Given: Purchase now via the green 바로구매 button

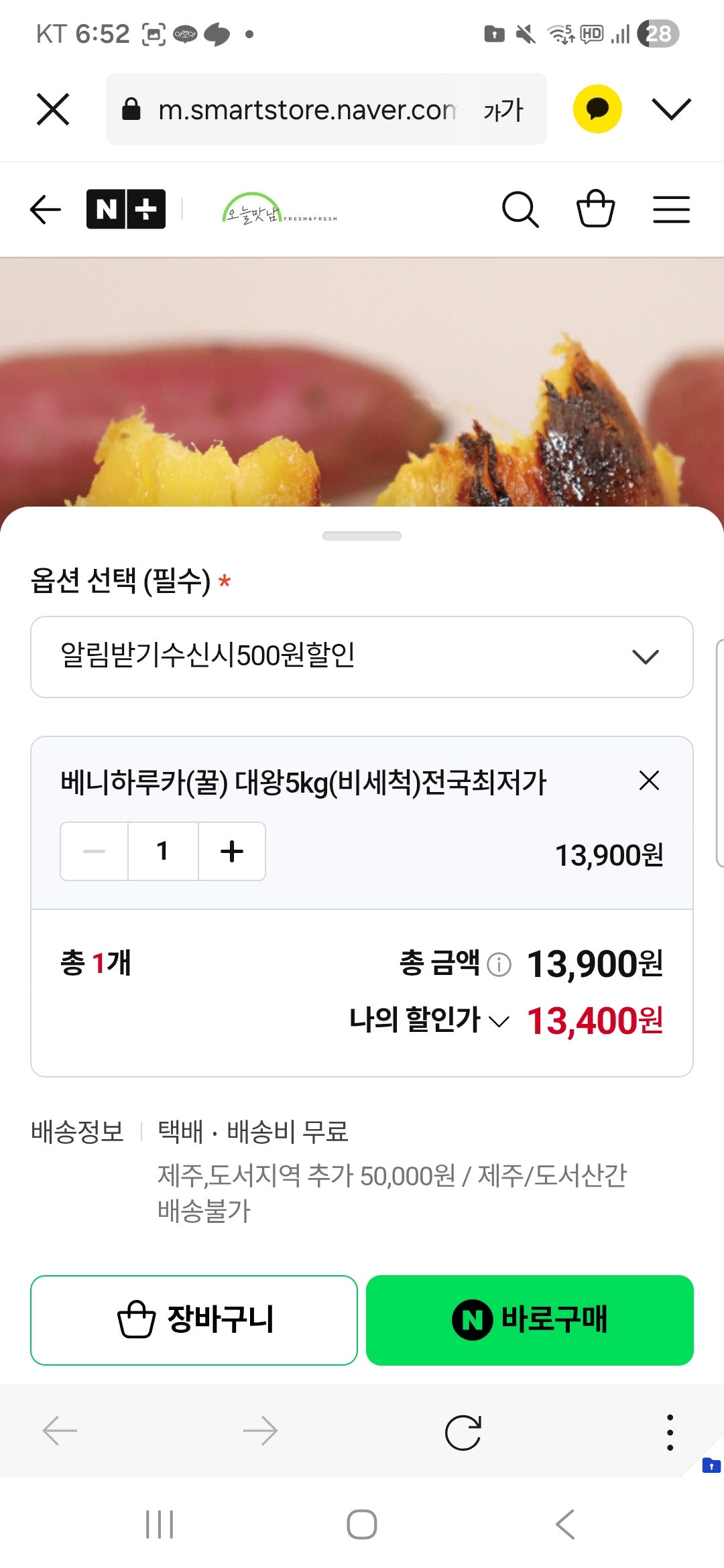Looking at the screenshot, I should (x=529, y=1320).
